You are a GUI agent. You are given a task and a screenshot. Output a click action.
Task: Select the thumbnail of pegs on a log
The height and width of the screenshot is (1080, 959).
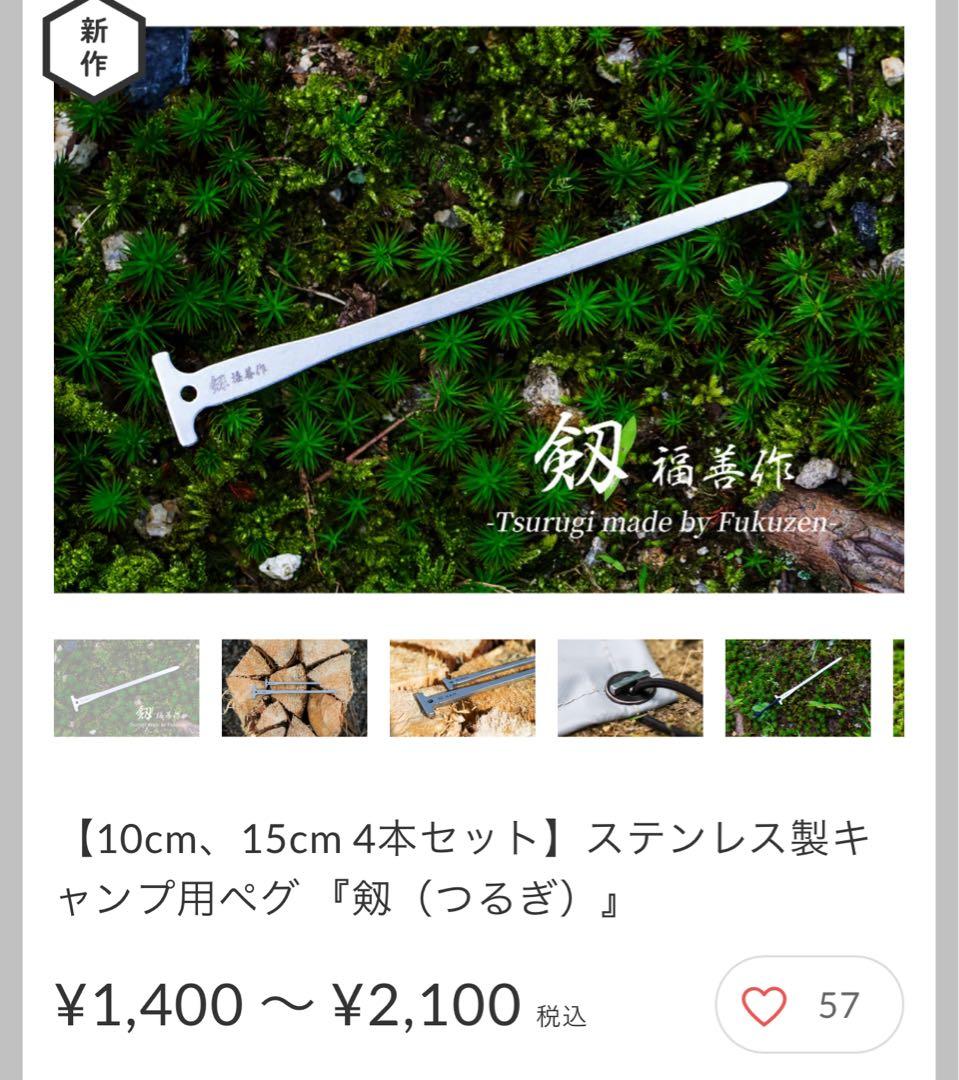pos(462,688)
